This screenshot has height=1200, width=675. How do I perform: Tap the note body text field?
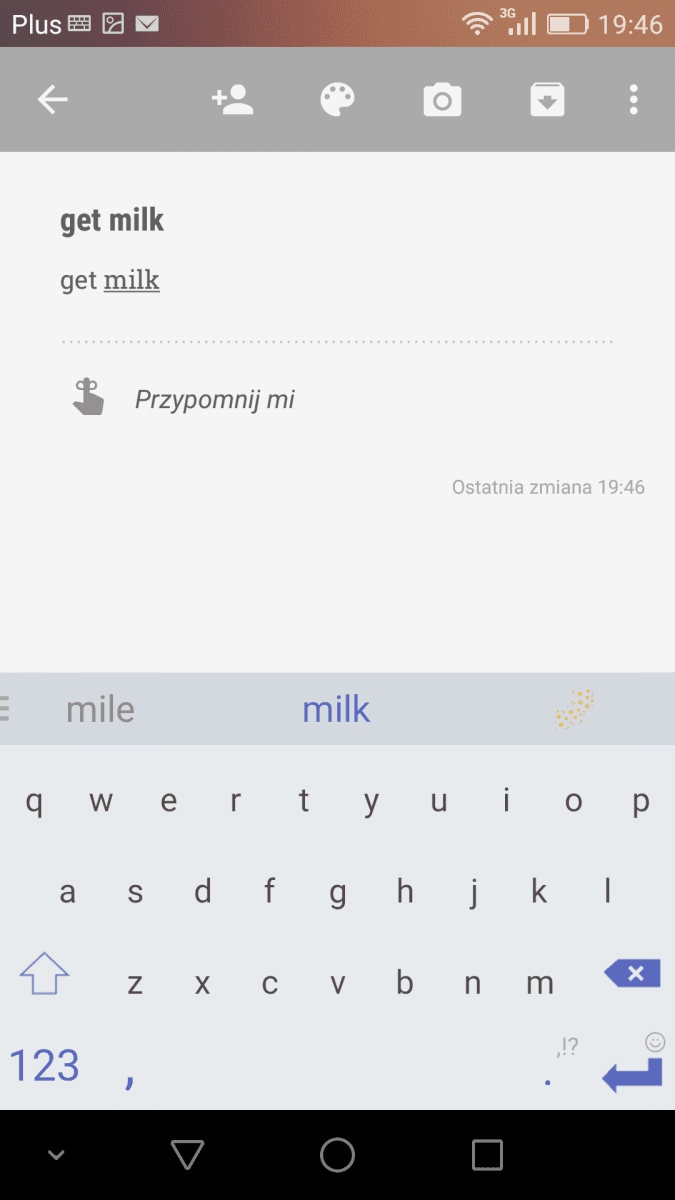(337, 280)
